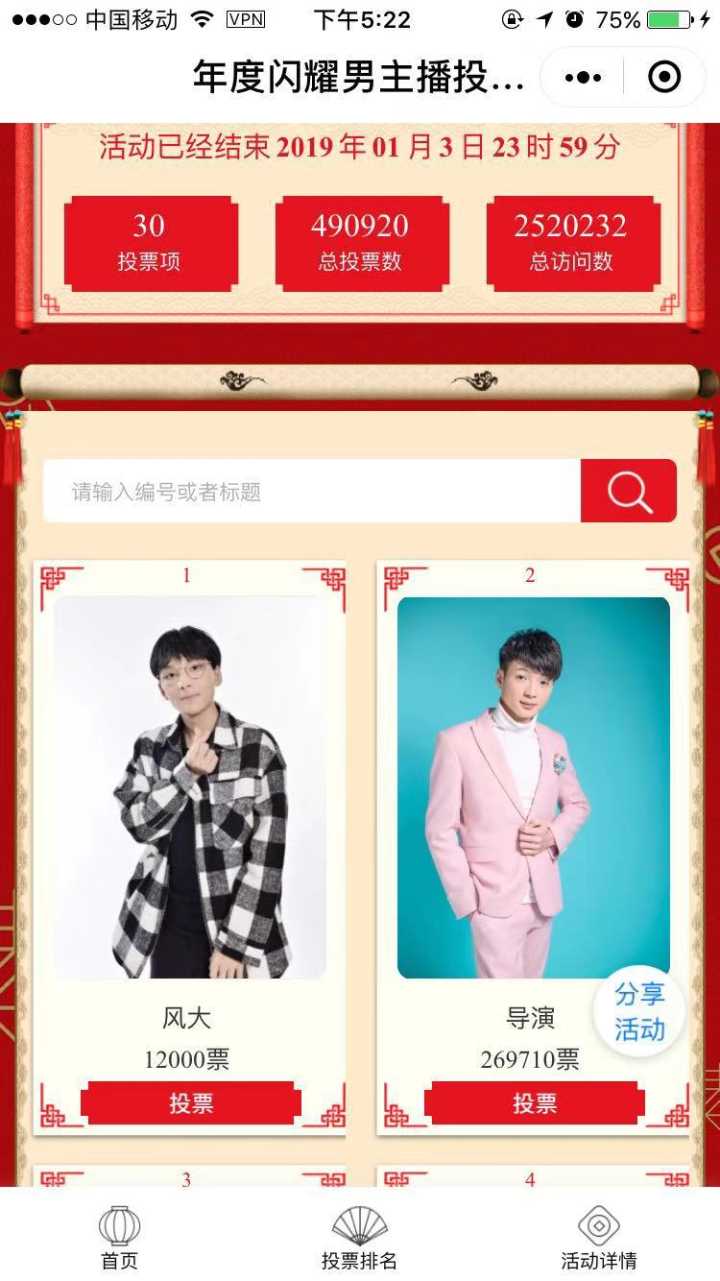
Task: Vote for 导演 with the 投票 button
Action: (534, 1103)
